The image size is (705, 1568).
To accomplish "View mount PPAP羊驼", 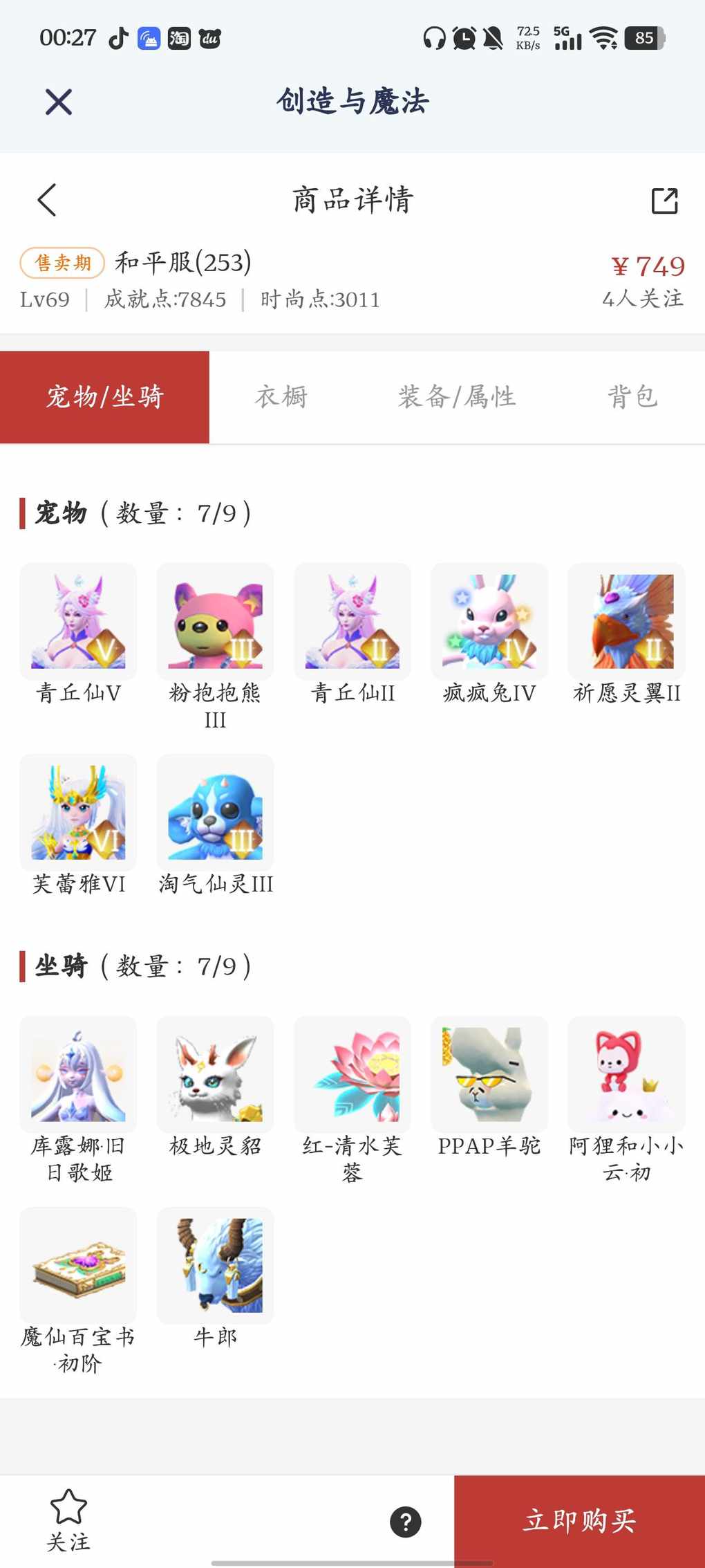I will tap(489, 1074).
